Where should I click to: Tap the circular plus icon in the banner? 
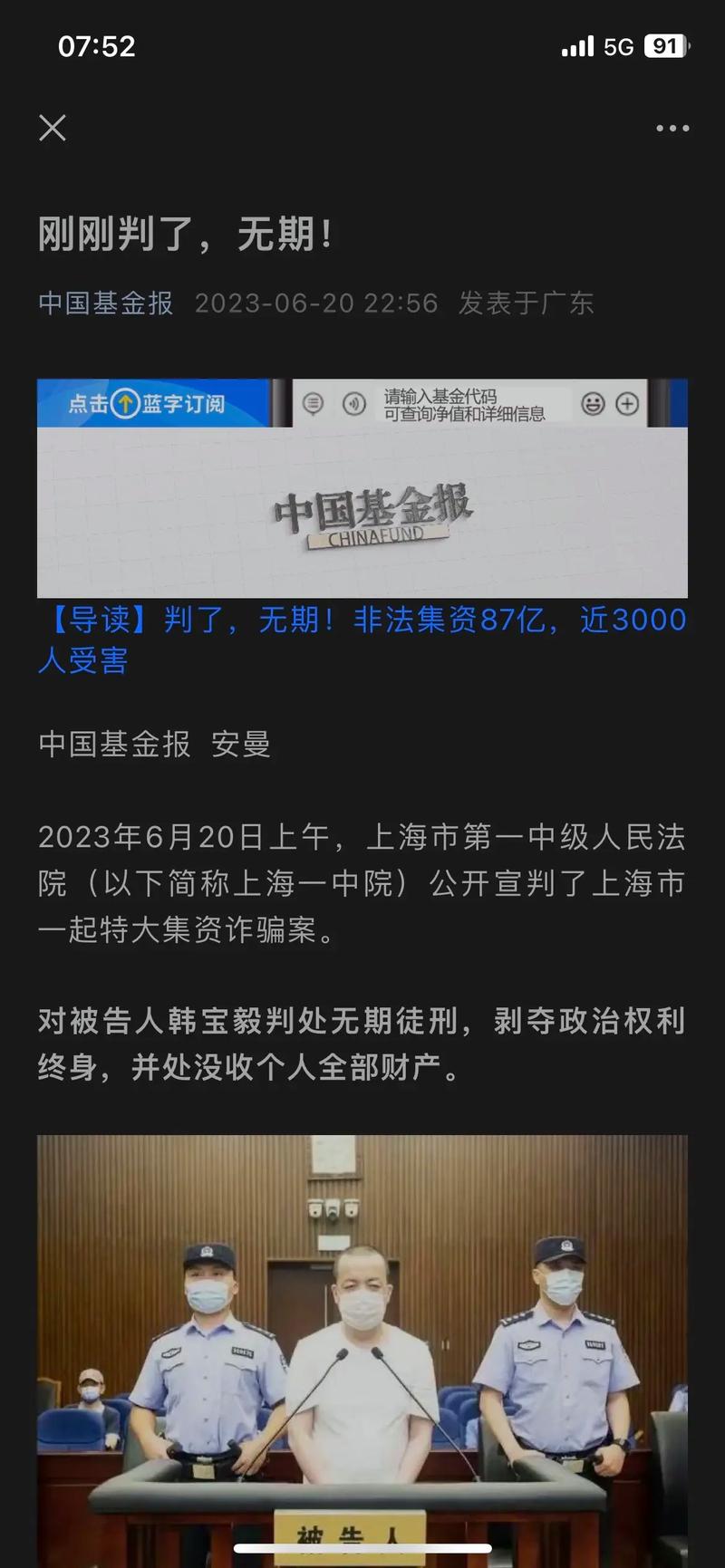pyautogui.click(x=627, y=405)
